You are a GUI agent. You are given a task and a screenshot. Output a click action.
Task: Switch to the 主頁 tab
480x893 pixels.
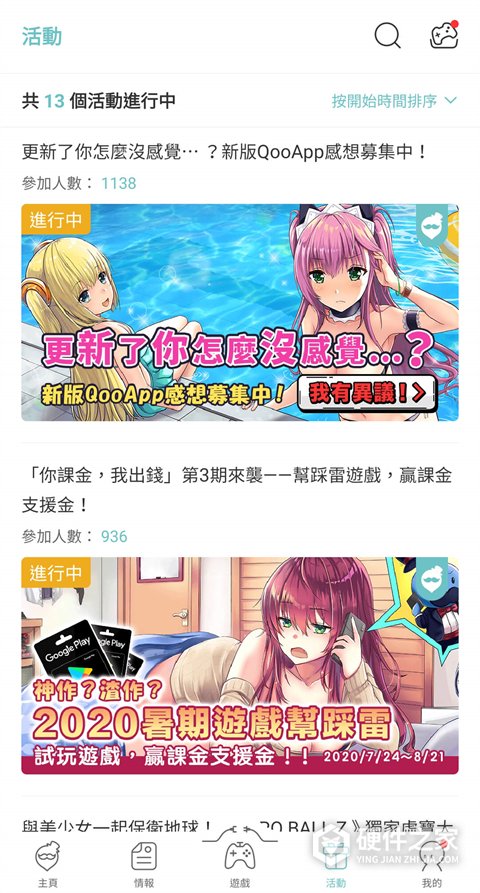pos(48,865)
